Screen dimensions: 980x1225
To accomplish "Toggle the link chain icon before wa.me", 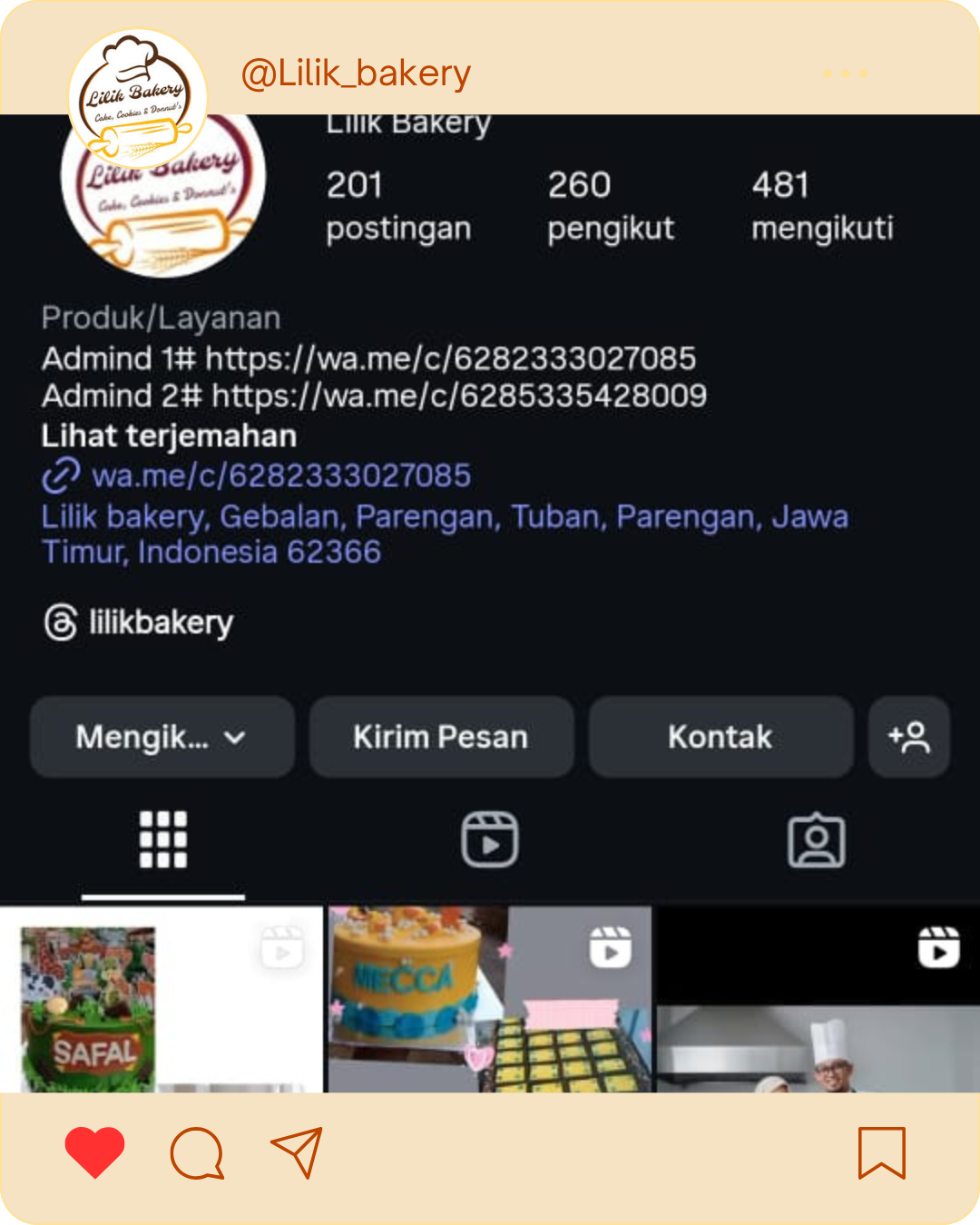I will (60, 475).
